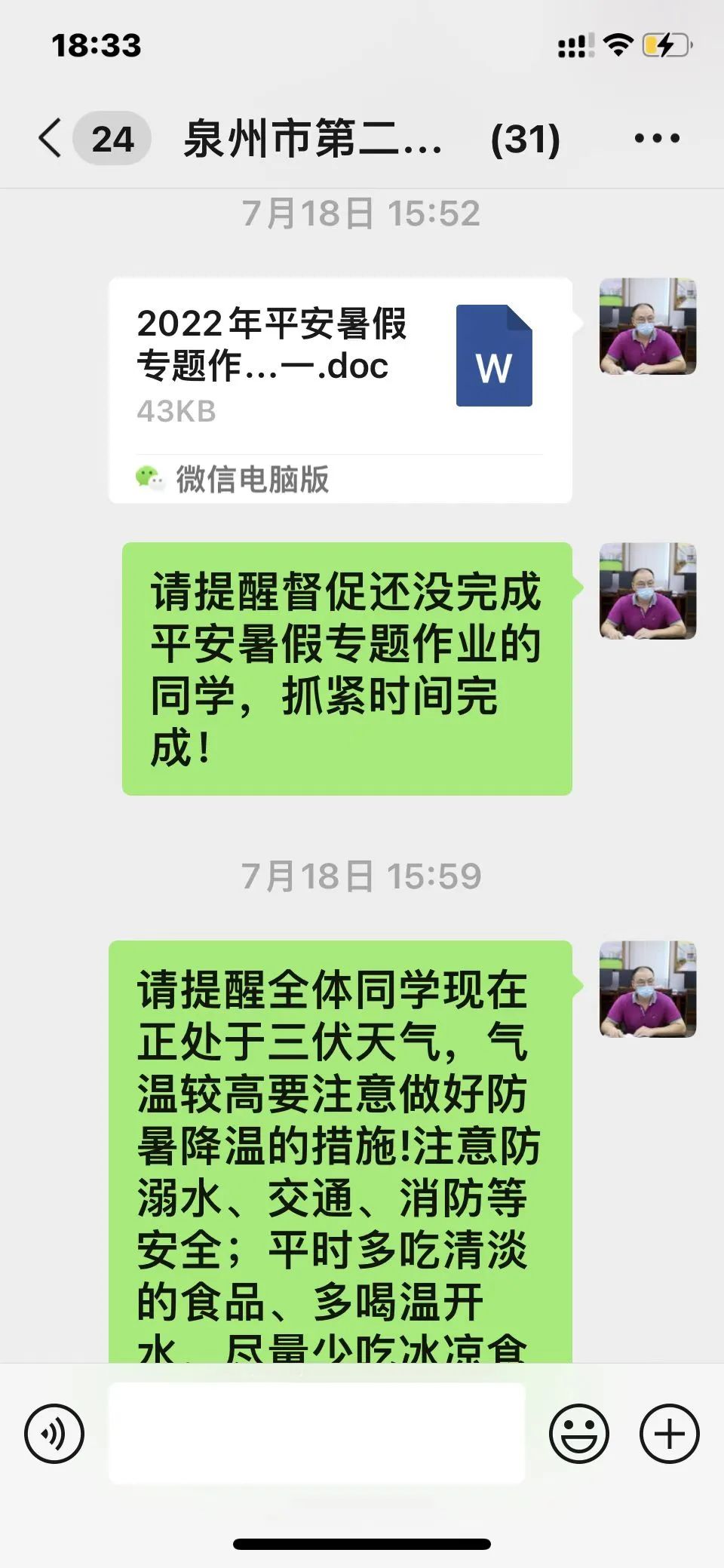The height and width of the screenshot is (1568, 724).
Task: Focus the message text field
Action: click(317, 1433)
